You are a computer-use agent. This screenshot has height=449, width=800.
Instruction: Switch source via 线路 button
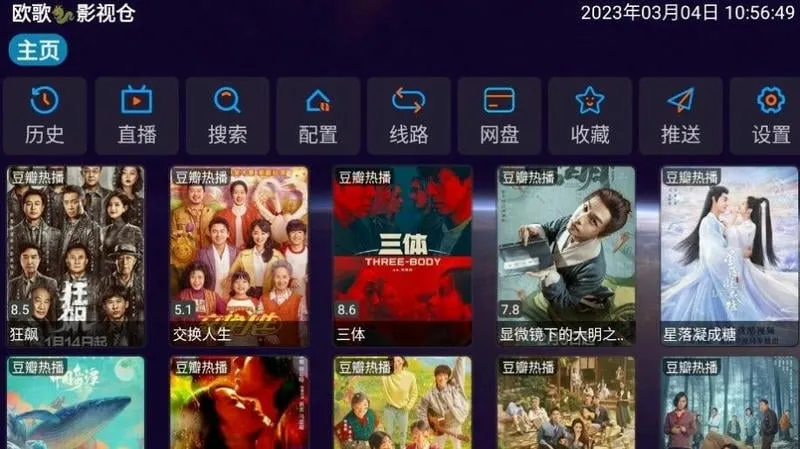(x=409, y=115)
